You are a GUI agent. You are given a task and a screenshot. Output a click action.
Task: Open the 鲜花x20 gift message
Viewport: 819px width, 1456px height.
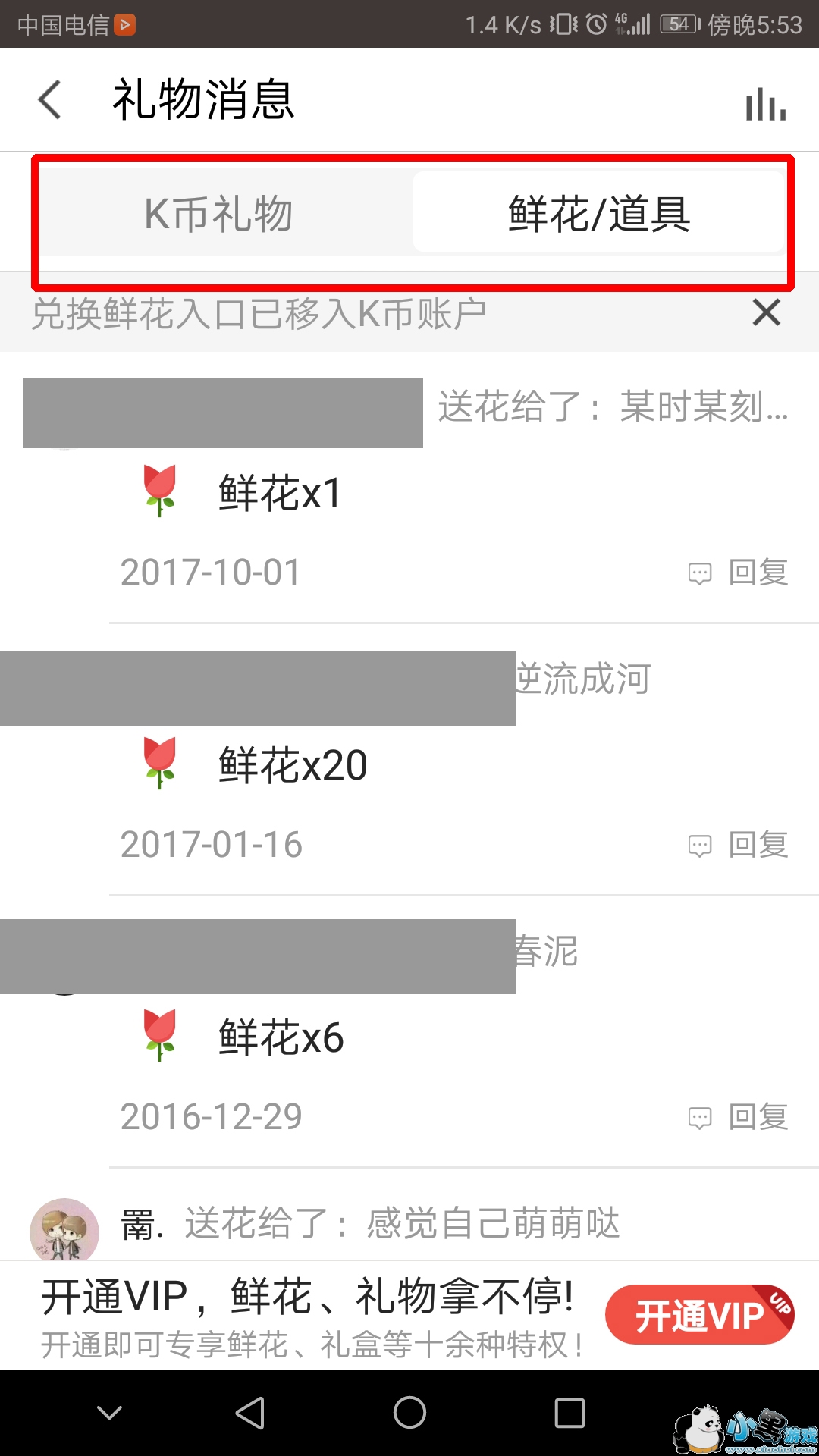pos(293,765)
